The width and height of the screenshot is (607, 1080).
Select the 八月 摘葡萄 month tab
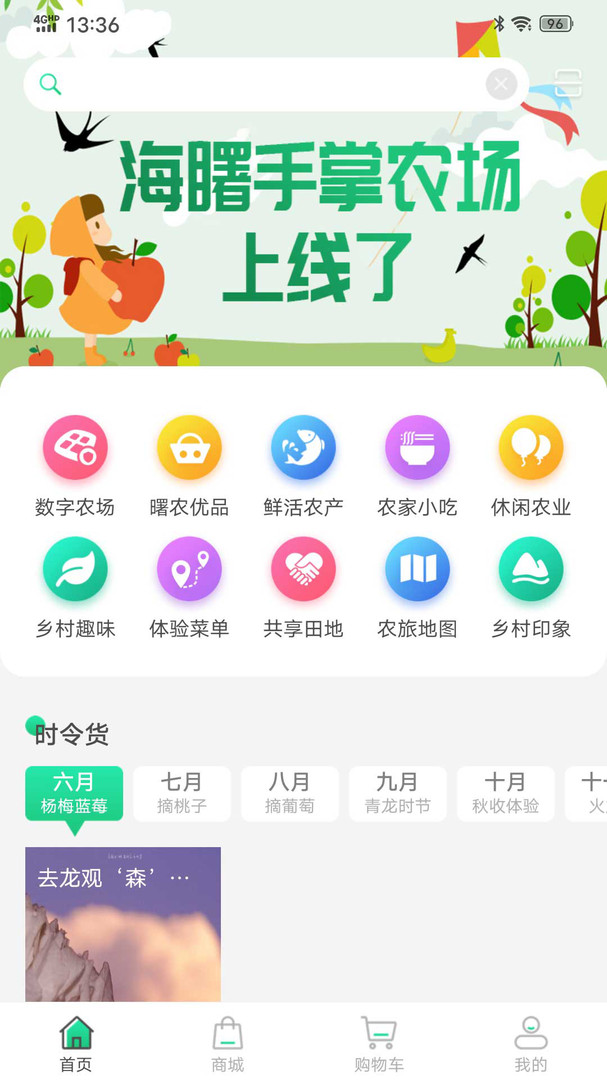(289, 793)
